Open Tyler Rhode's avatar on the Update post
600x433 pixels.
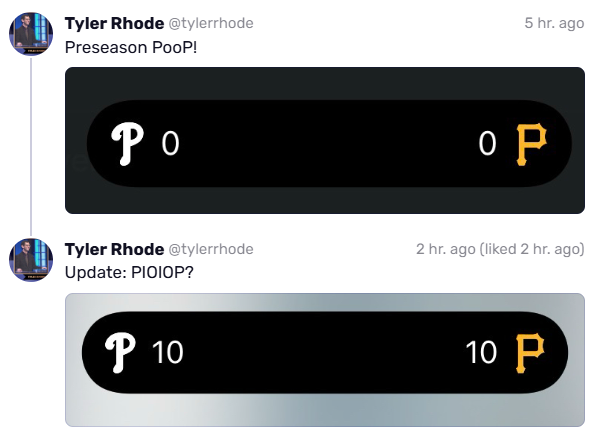pos(31,260)
